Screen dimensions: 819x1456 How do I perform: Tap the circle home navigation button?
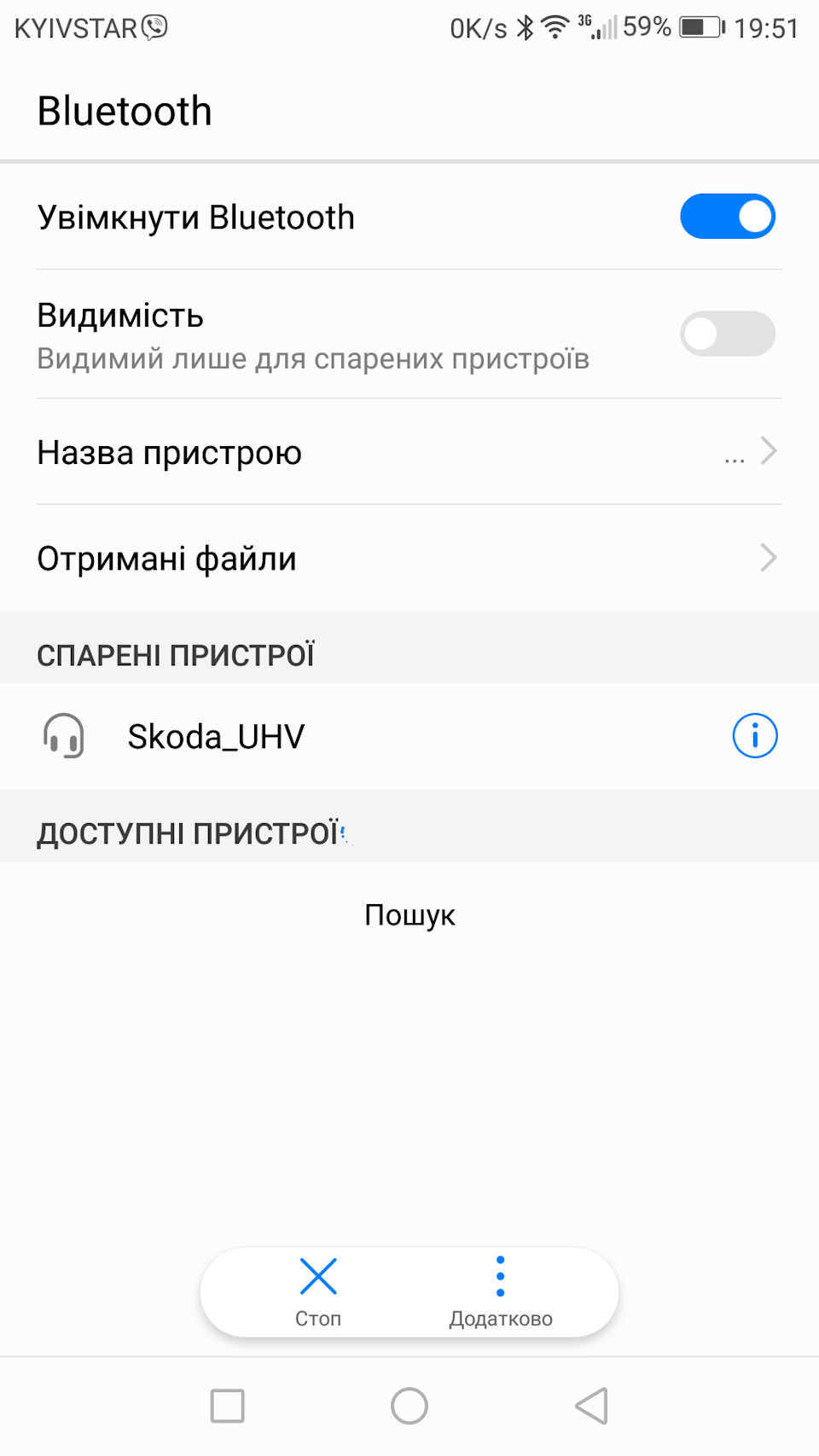(x=409, y=1407)
